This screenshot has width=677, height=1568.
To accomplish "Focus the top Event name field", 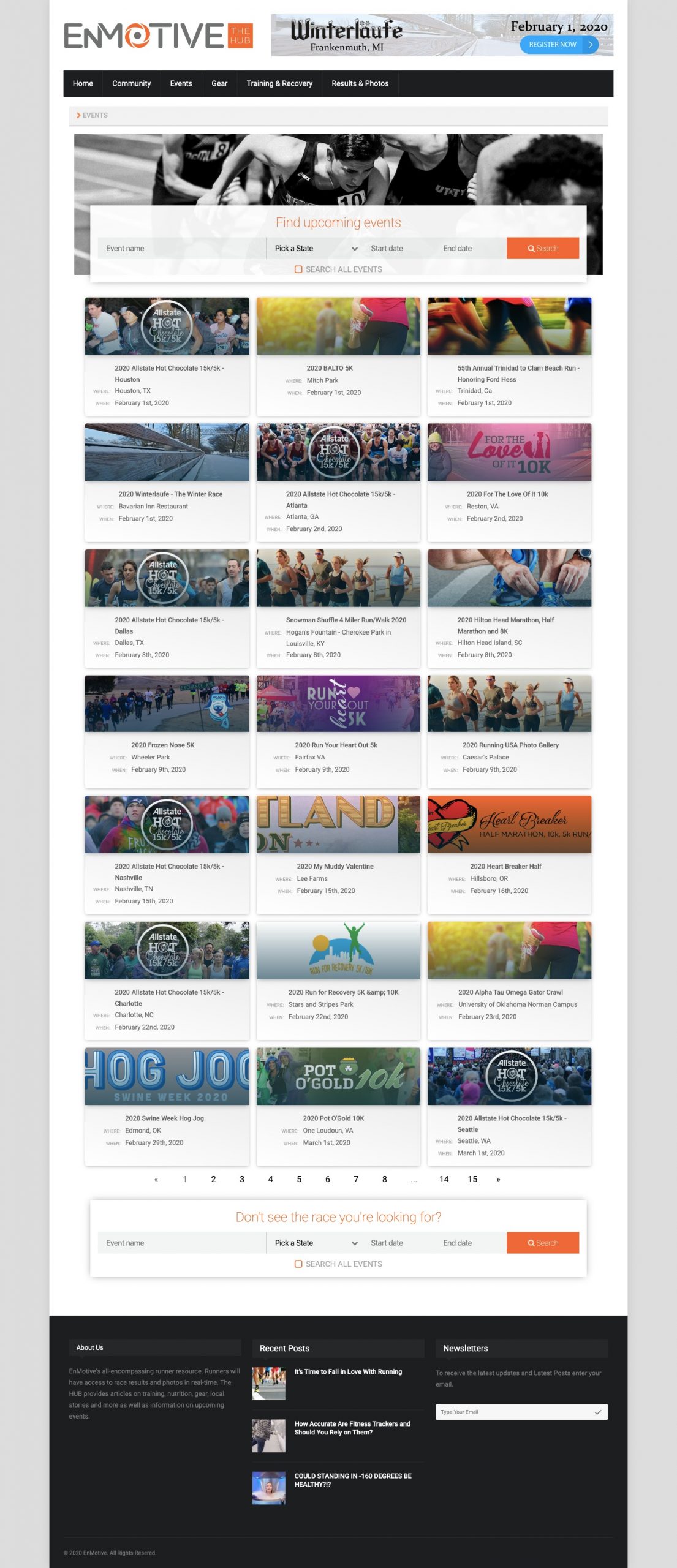I will (x=181, y=248).
